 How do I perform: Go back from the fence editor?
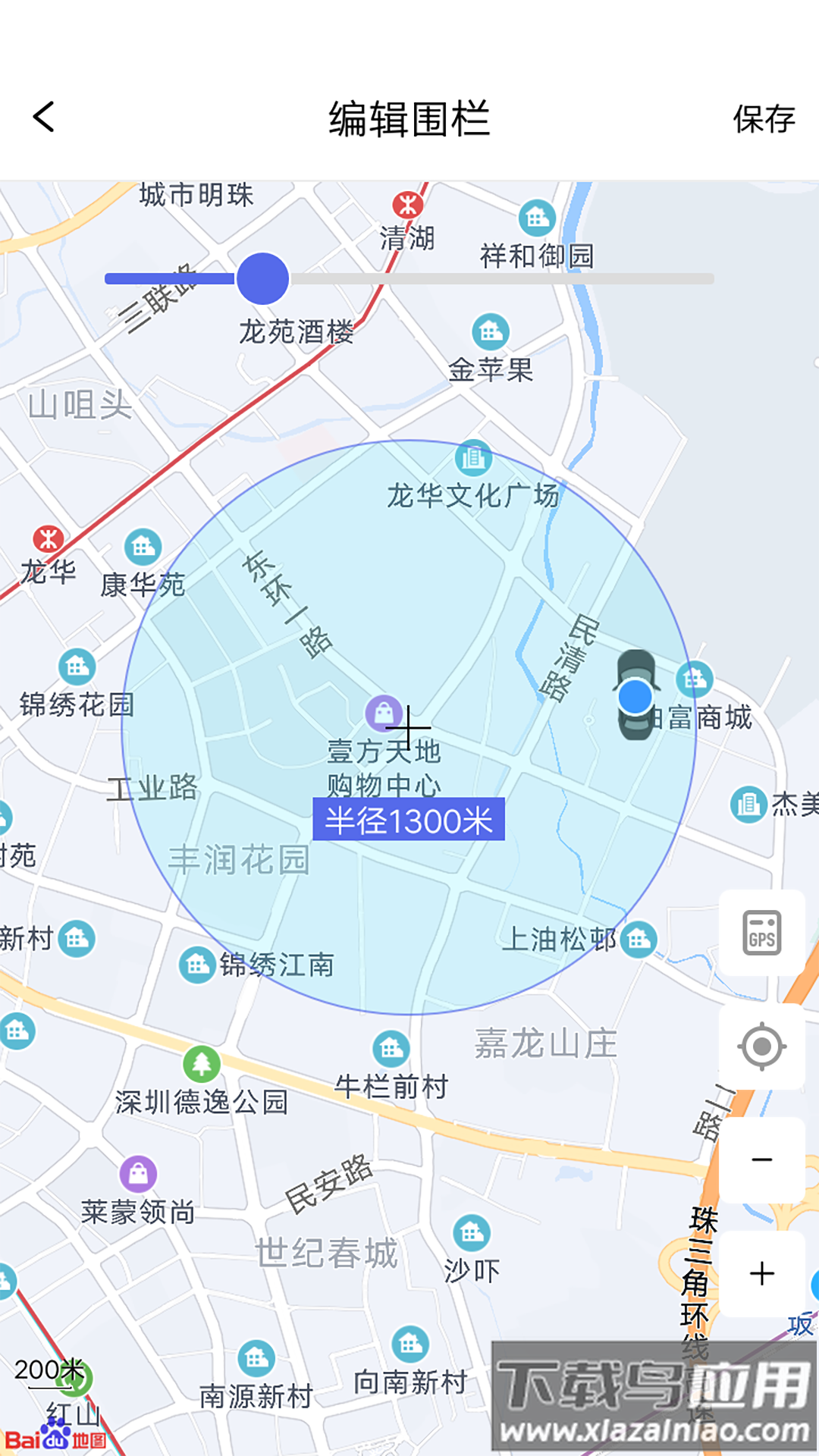click(x=44, y=118)
